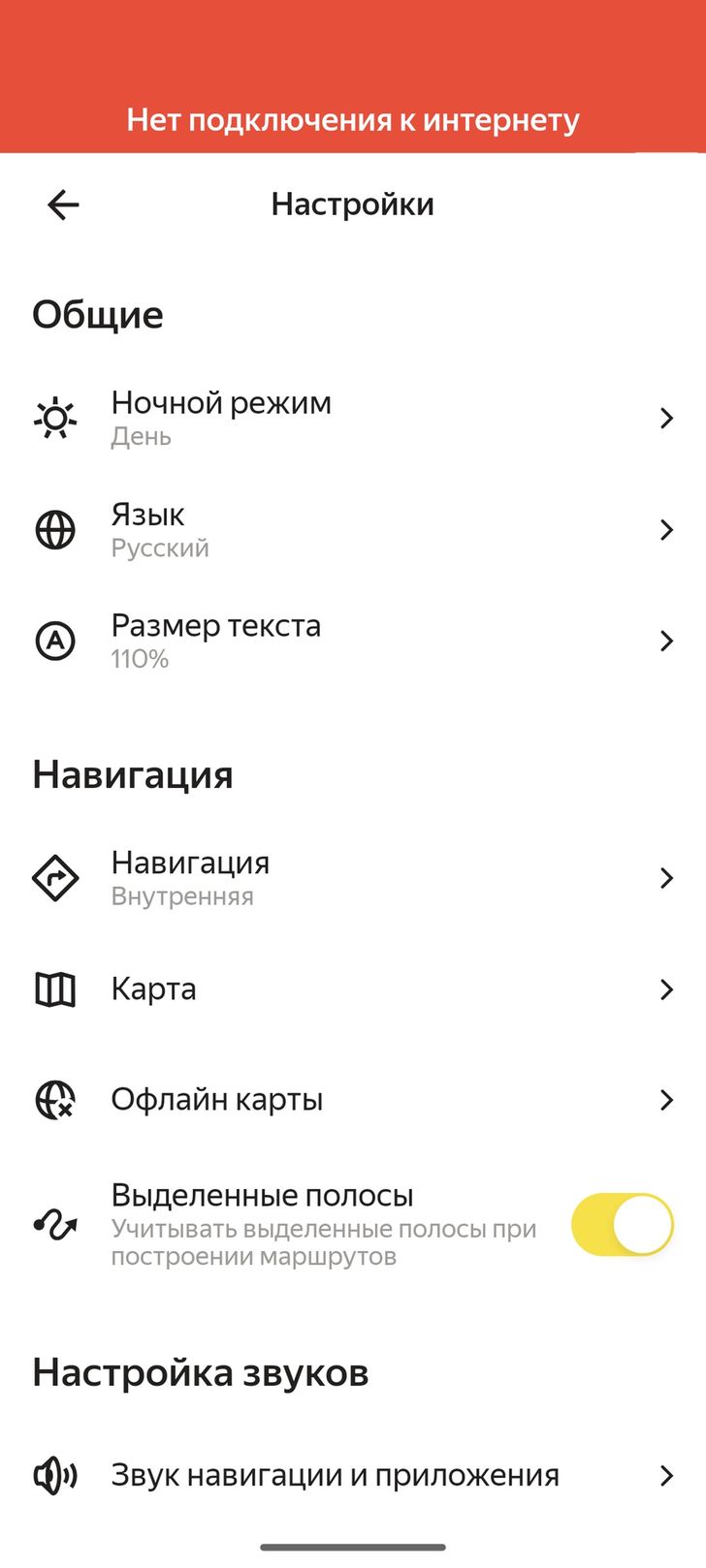The width and height of the screenshot is (706, 1568).
Task: Click the folded map icon beside Карта
Action: click(55, 989)
